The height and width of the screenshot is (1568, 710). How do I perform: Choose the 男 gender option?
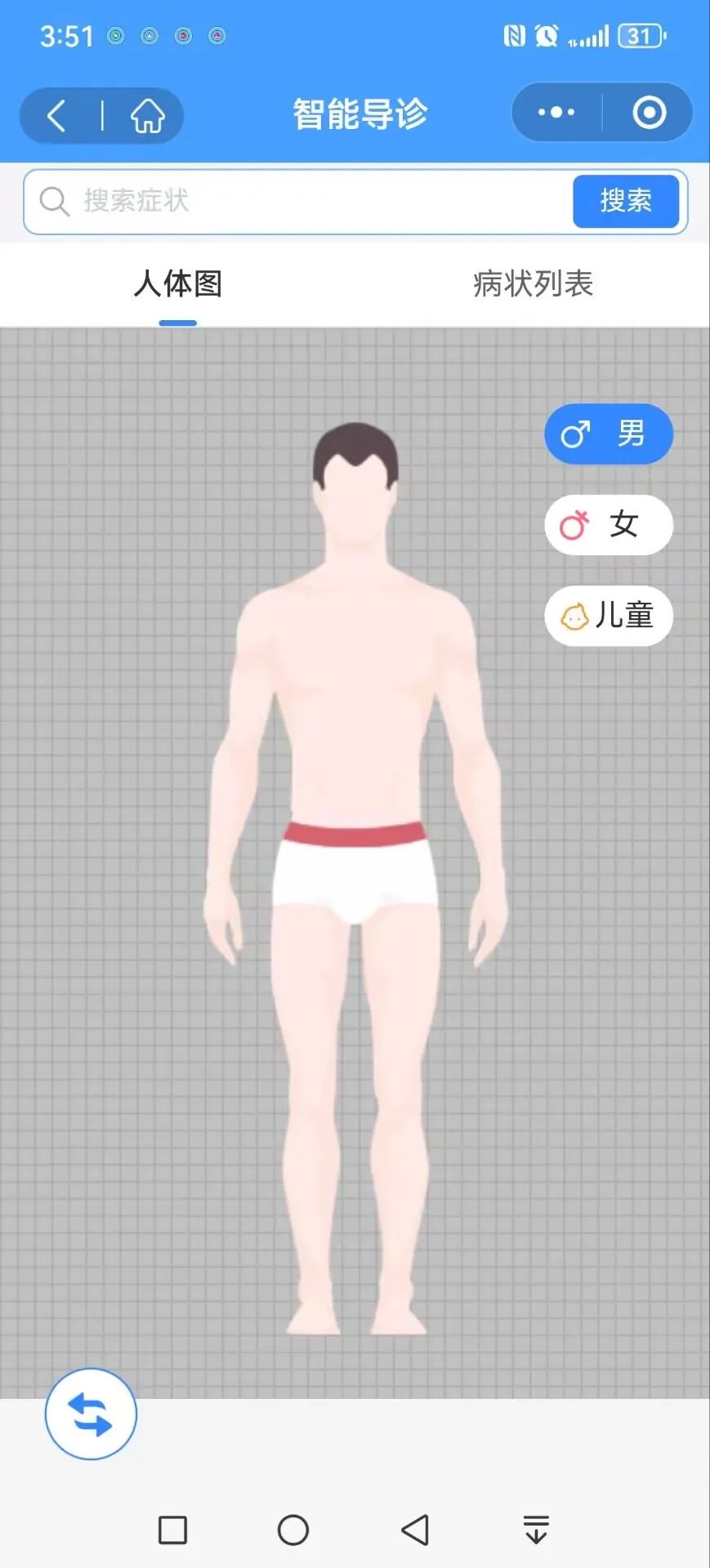coord(609,434)
